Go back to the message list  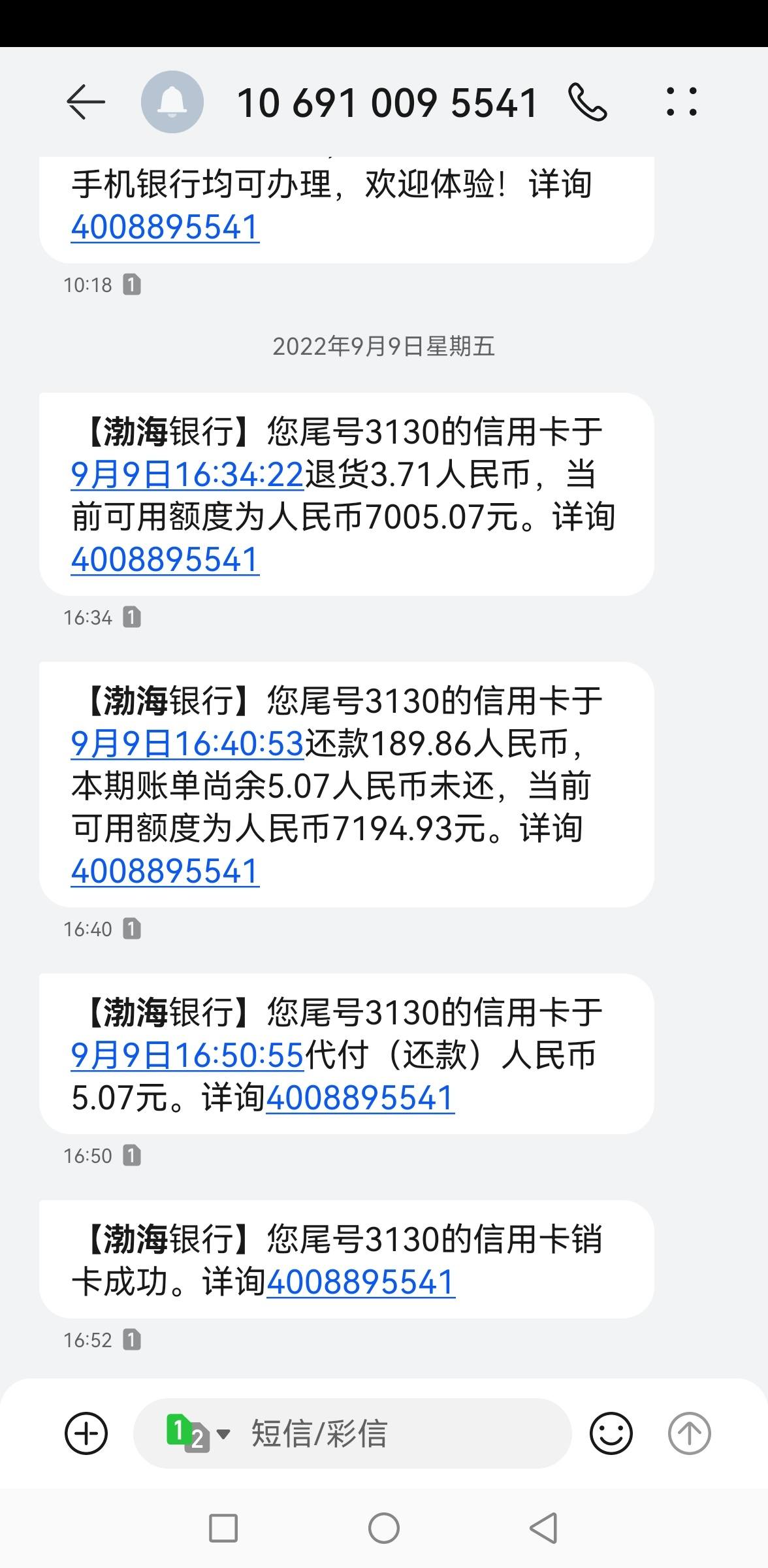pos(86,103)
